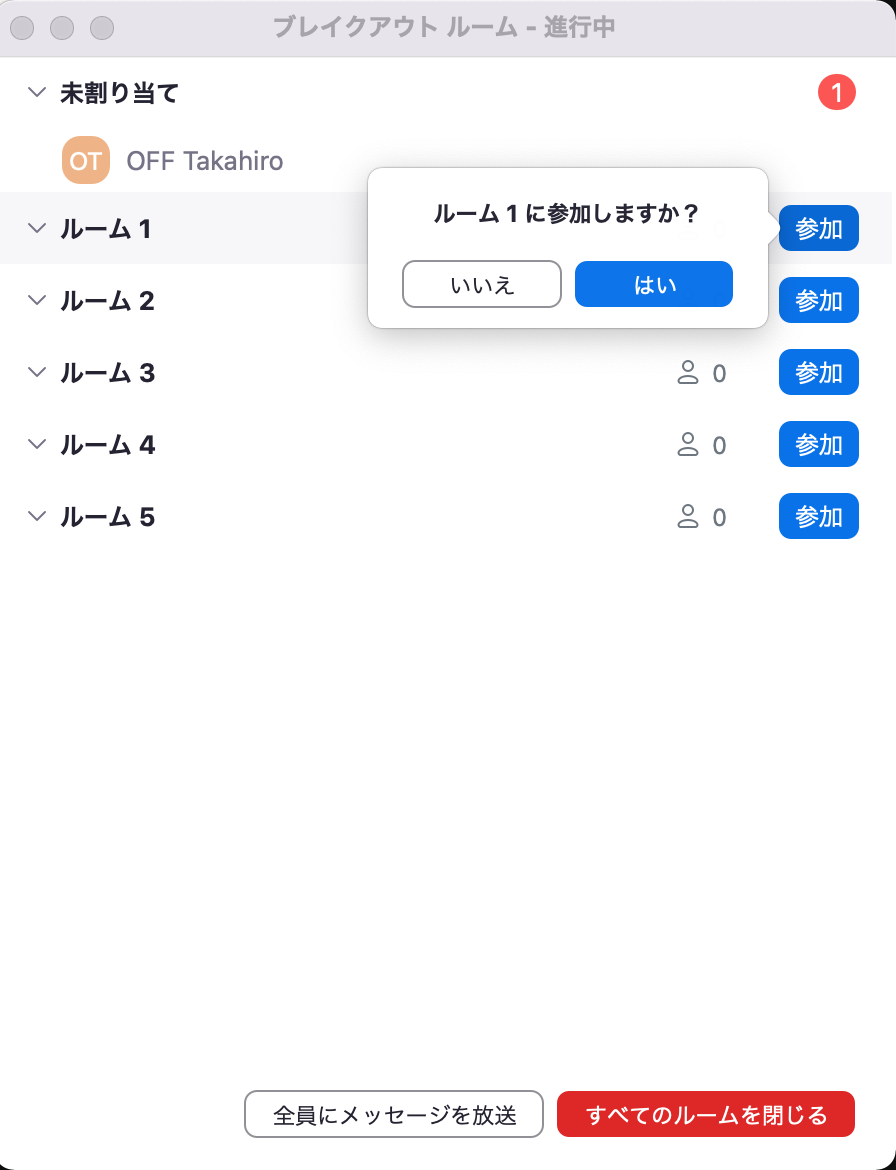Click the unassigned participants count badge
The image size is (896, 1170).
click(837, 92)
